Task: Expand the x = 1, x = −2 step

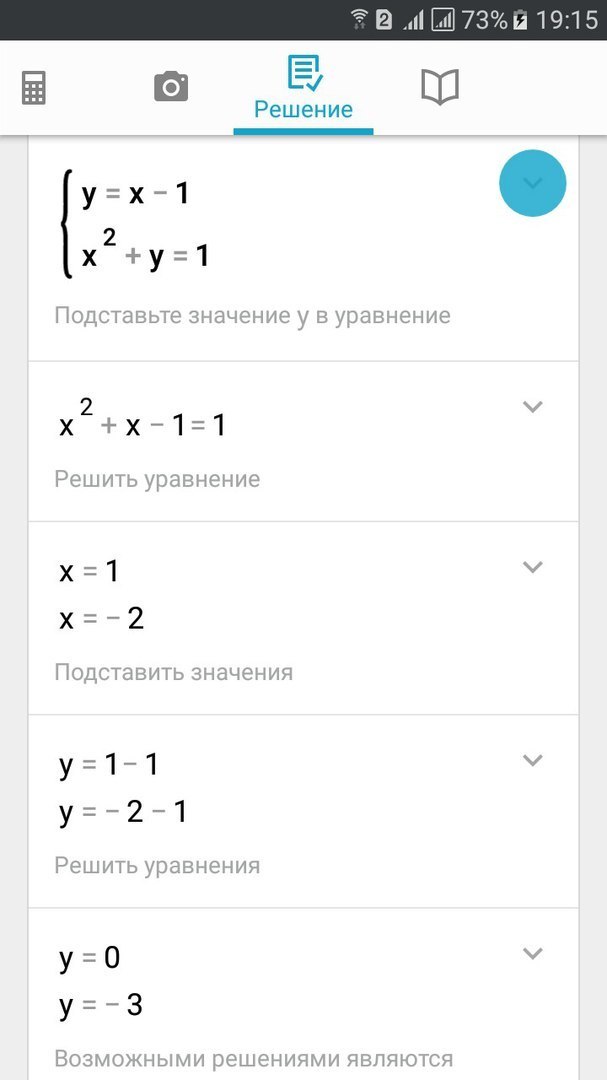Action: 533,567
